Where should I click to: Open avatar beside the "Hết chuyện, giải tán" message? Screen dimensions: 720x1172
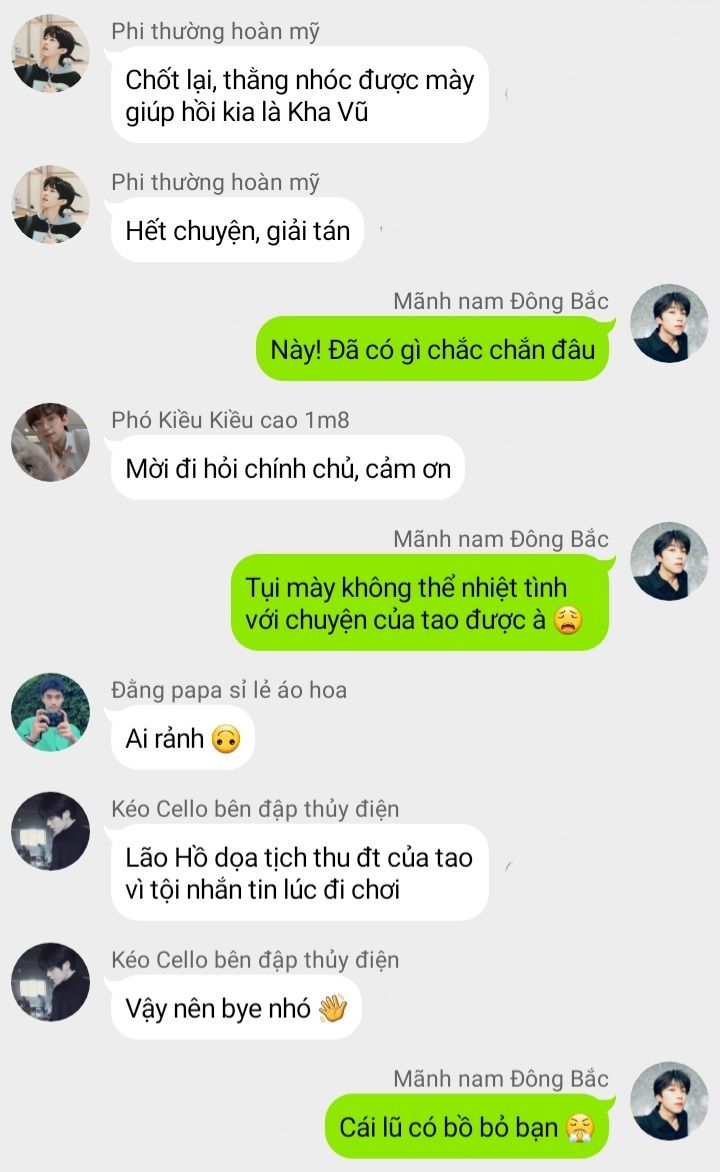(x=51, y=204)
